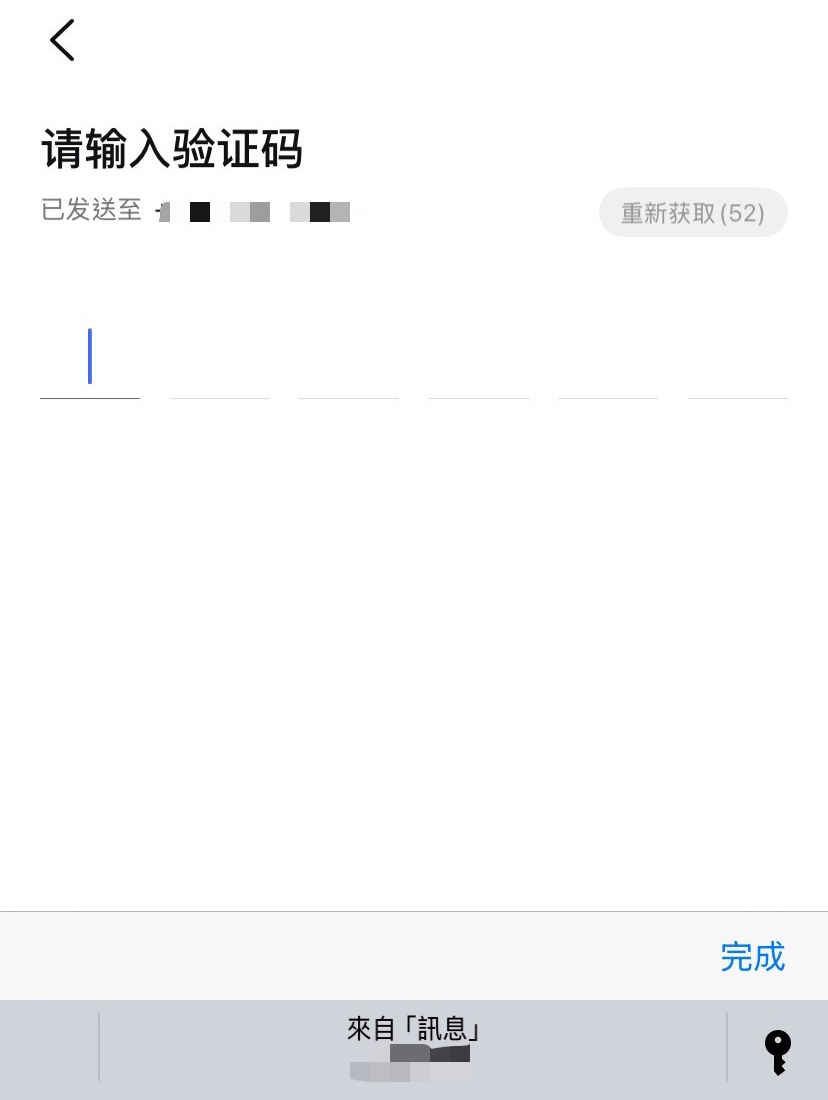
Task: Click the autofill key symbol bottom right
Action: 777,1050
